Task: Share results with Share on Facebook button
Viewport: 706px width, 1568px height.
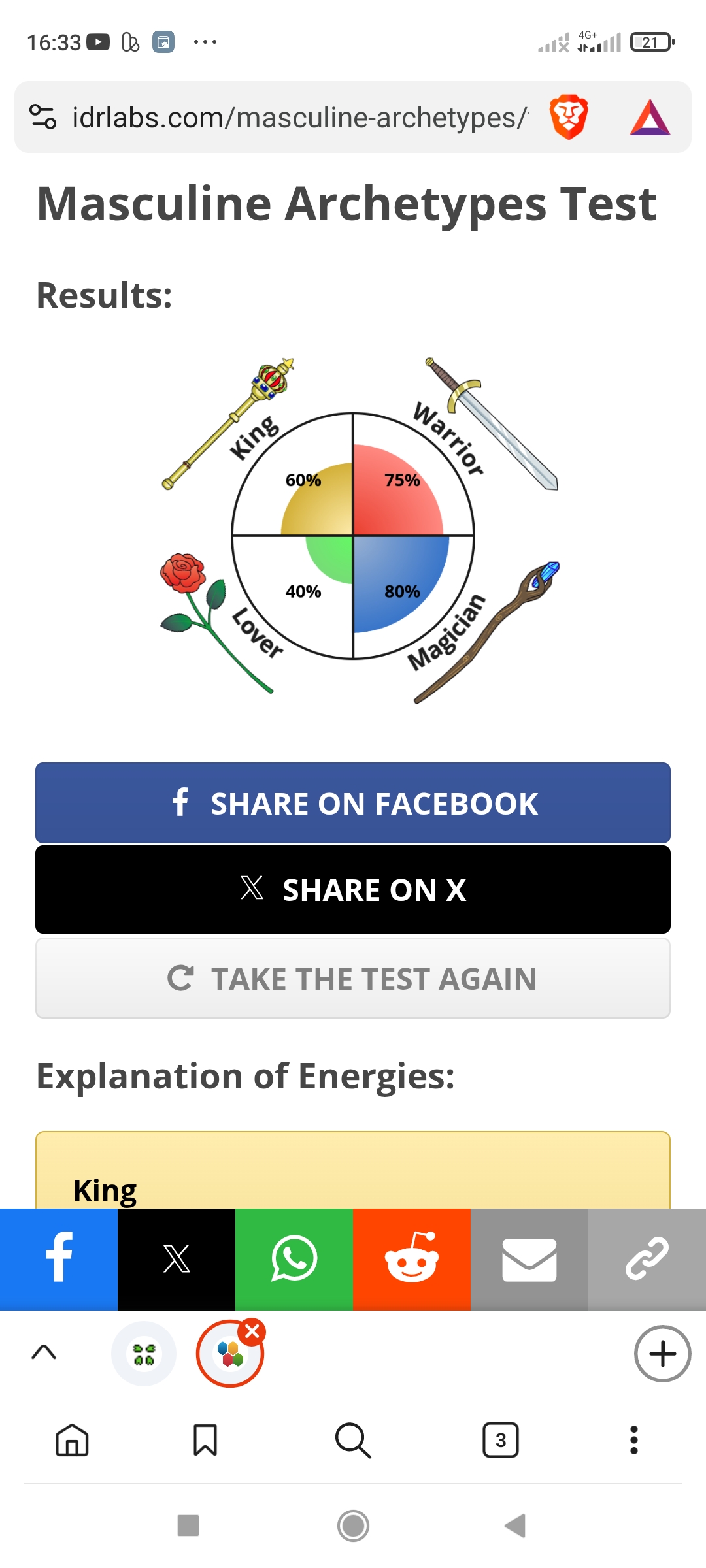Action: click(353, 803)
